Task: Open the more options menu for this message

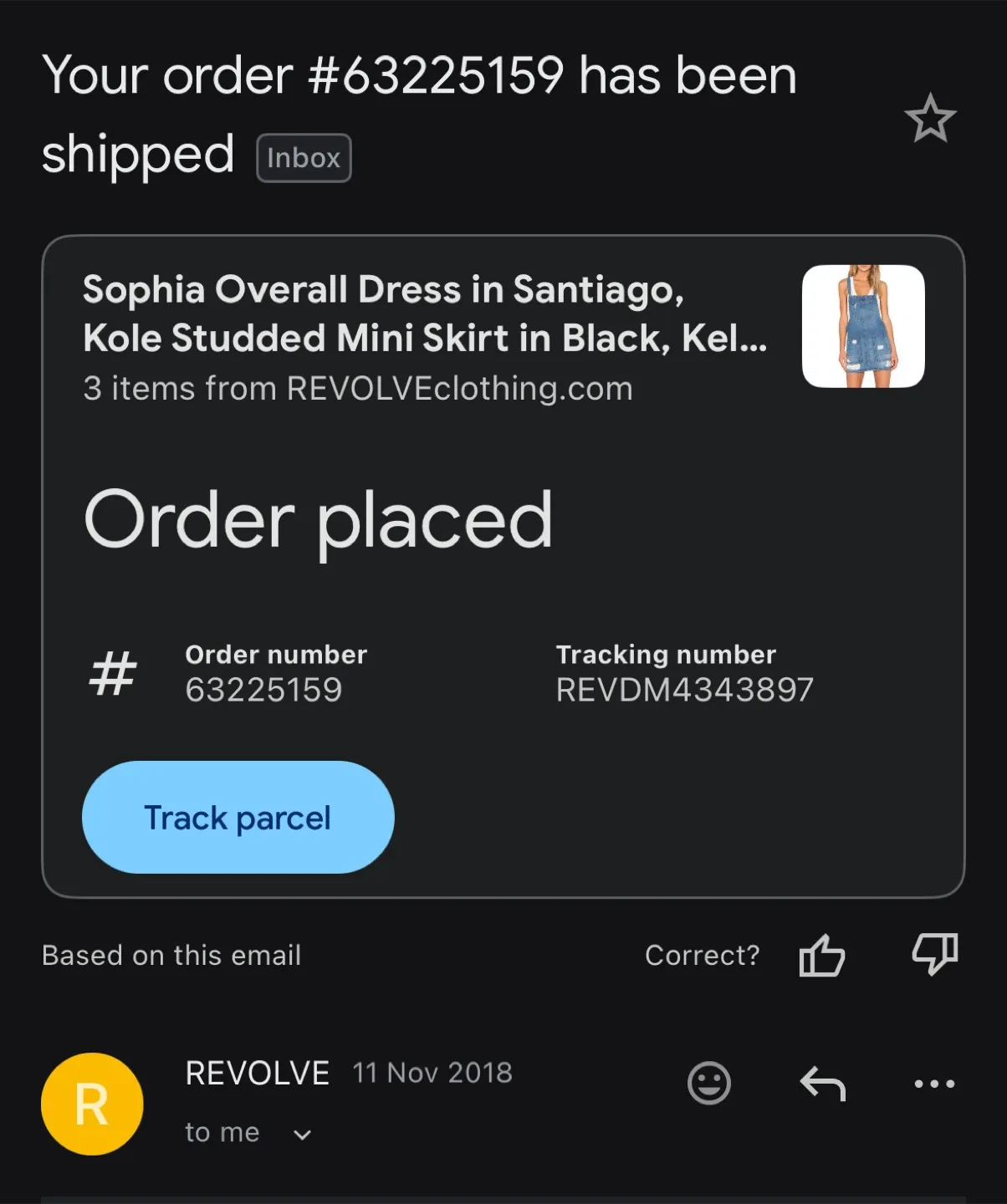Action: pos(934,1083)
